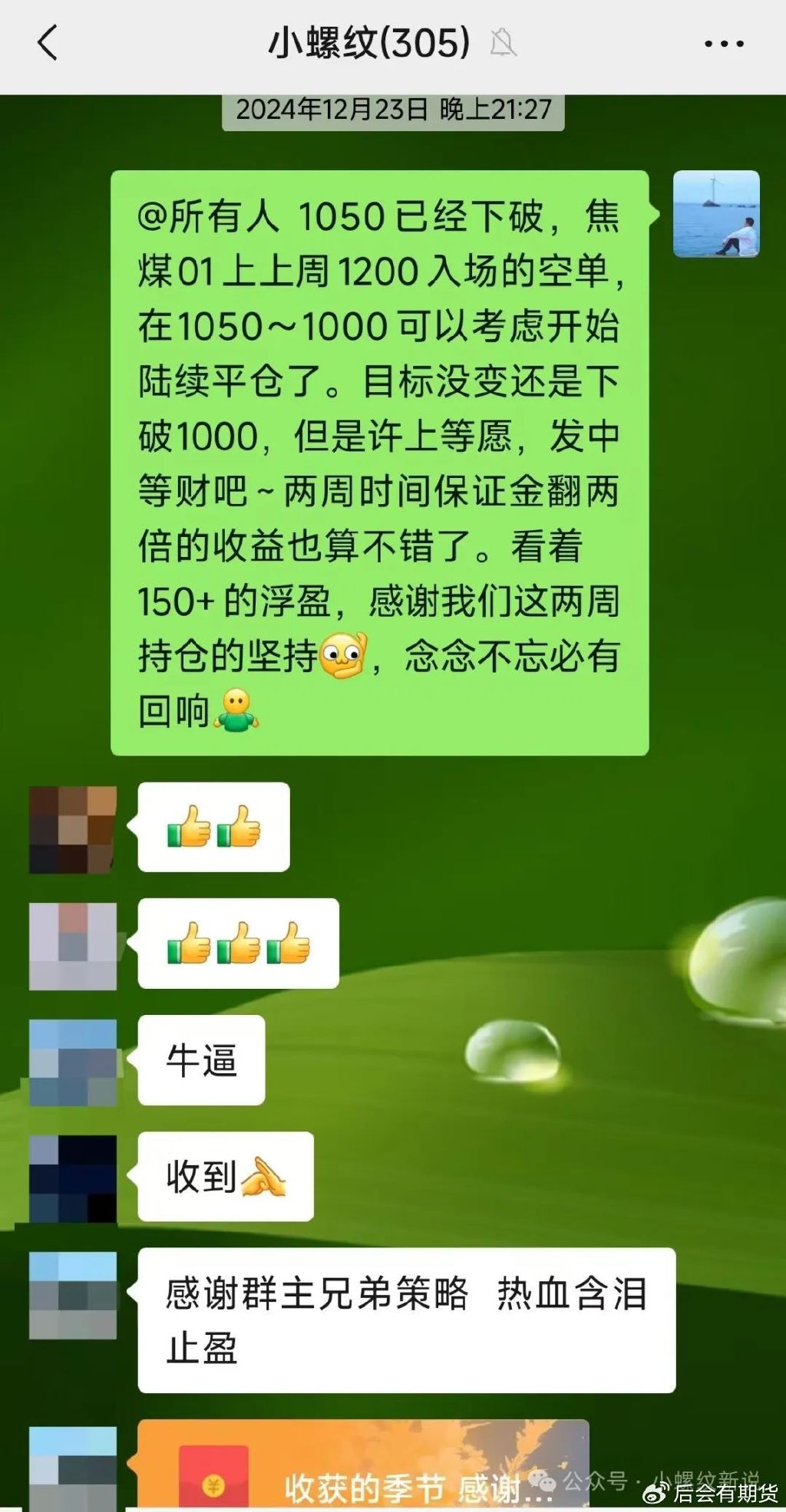
Task: Open the 收获的季节 red packet
Action: (x=362, y=1467)
